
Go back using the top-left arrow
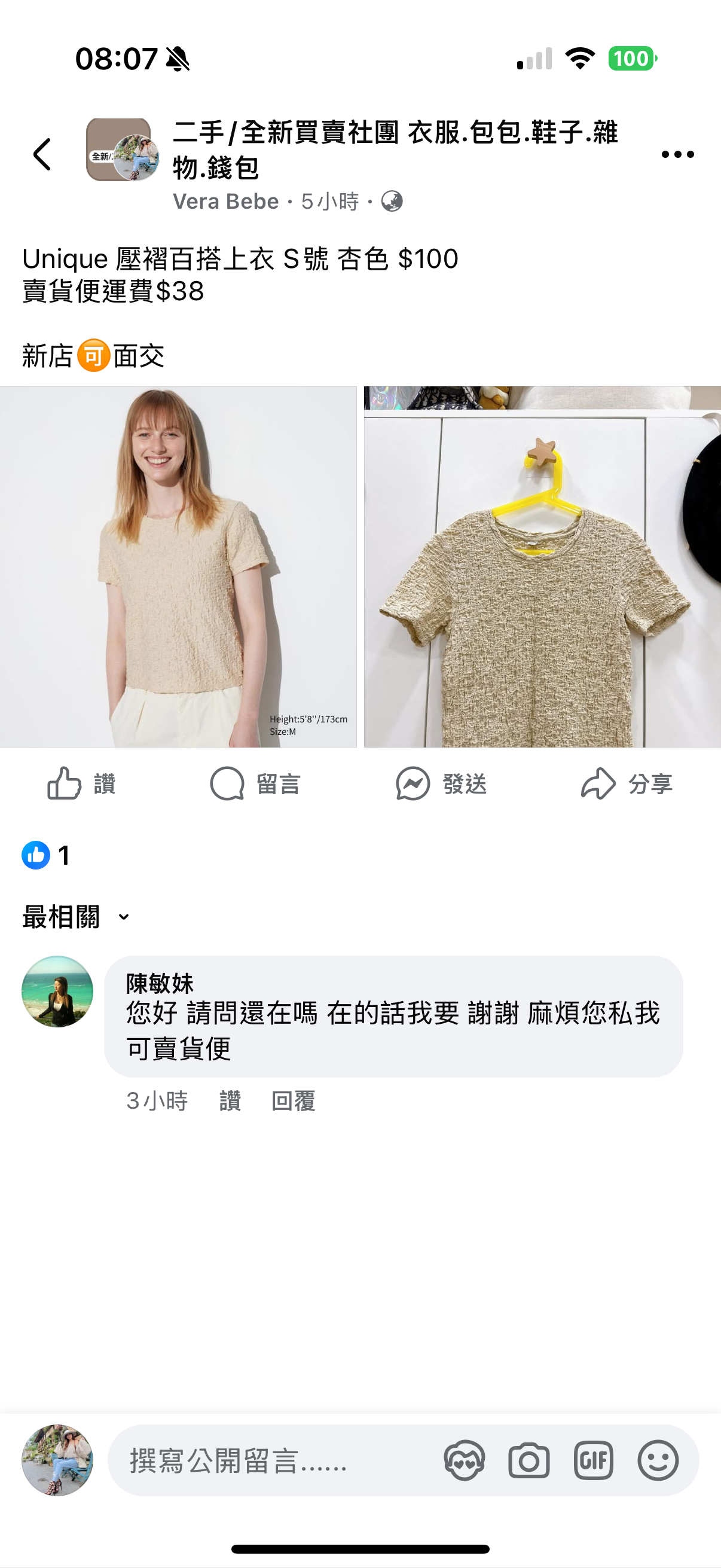42,154
